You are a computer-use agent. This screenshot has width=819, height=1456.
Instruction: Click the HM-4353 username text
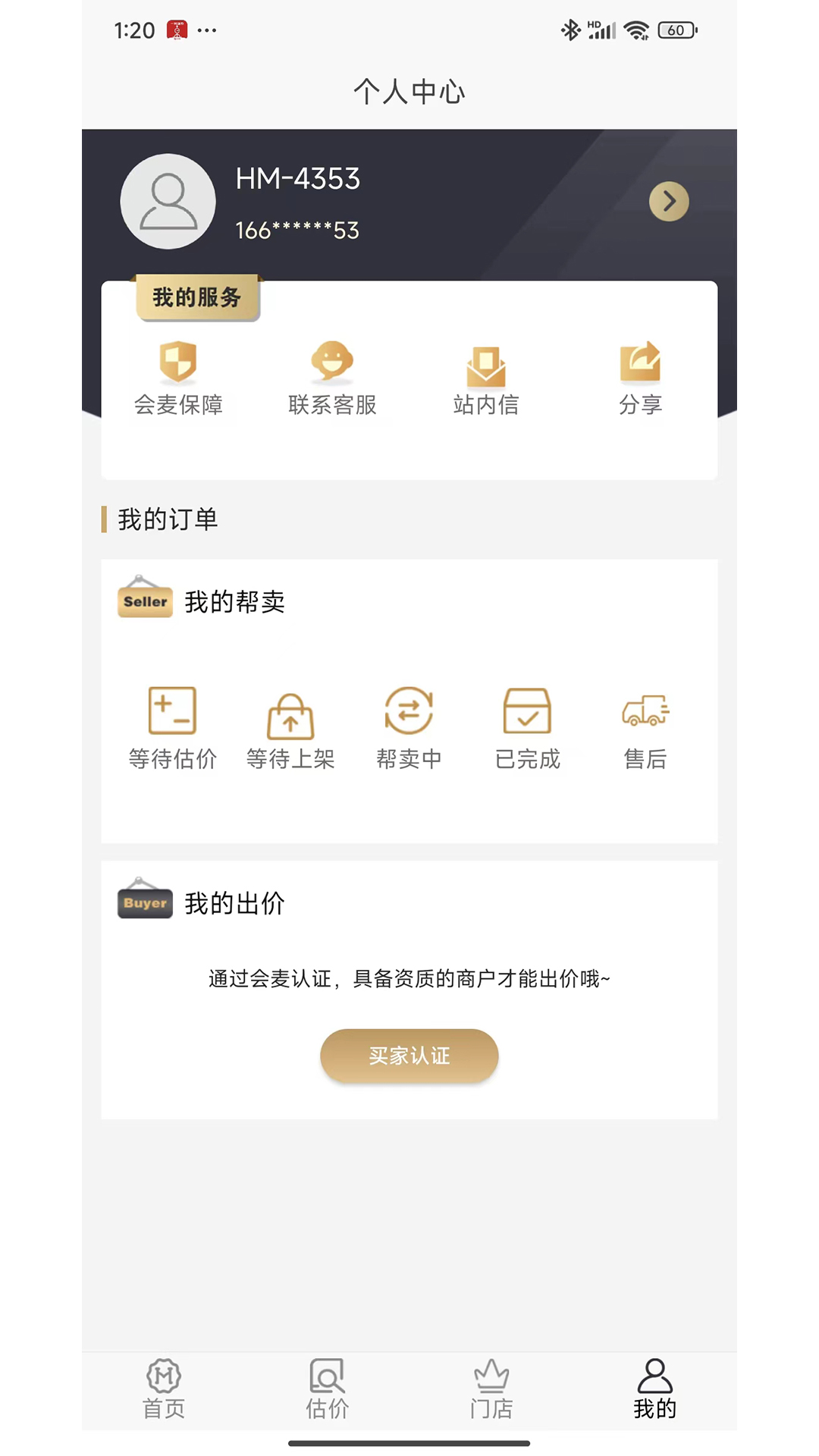(x=297, y=180)
